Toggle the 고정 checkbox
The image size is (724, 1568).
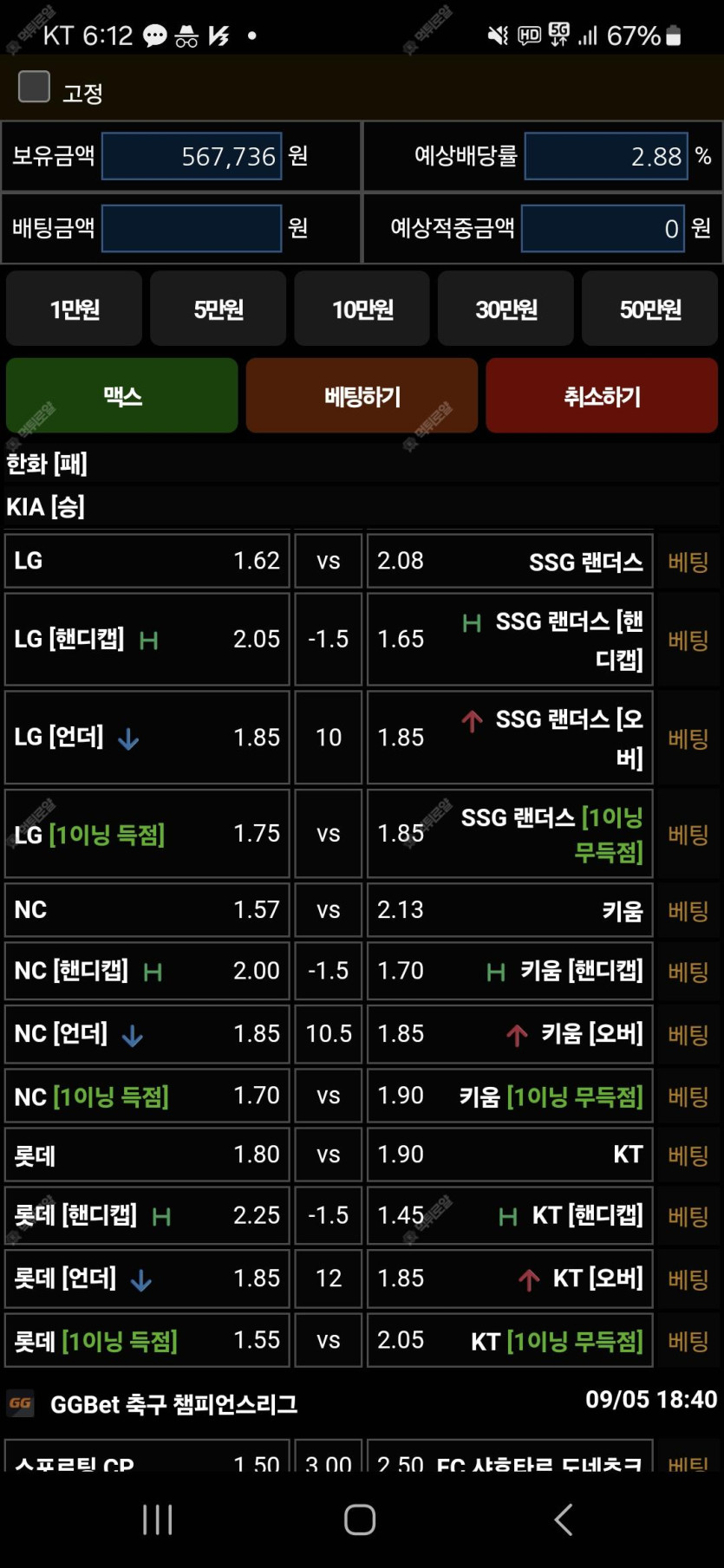(34, 87)
